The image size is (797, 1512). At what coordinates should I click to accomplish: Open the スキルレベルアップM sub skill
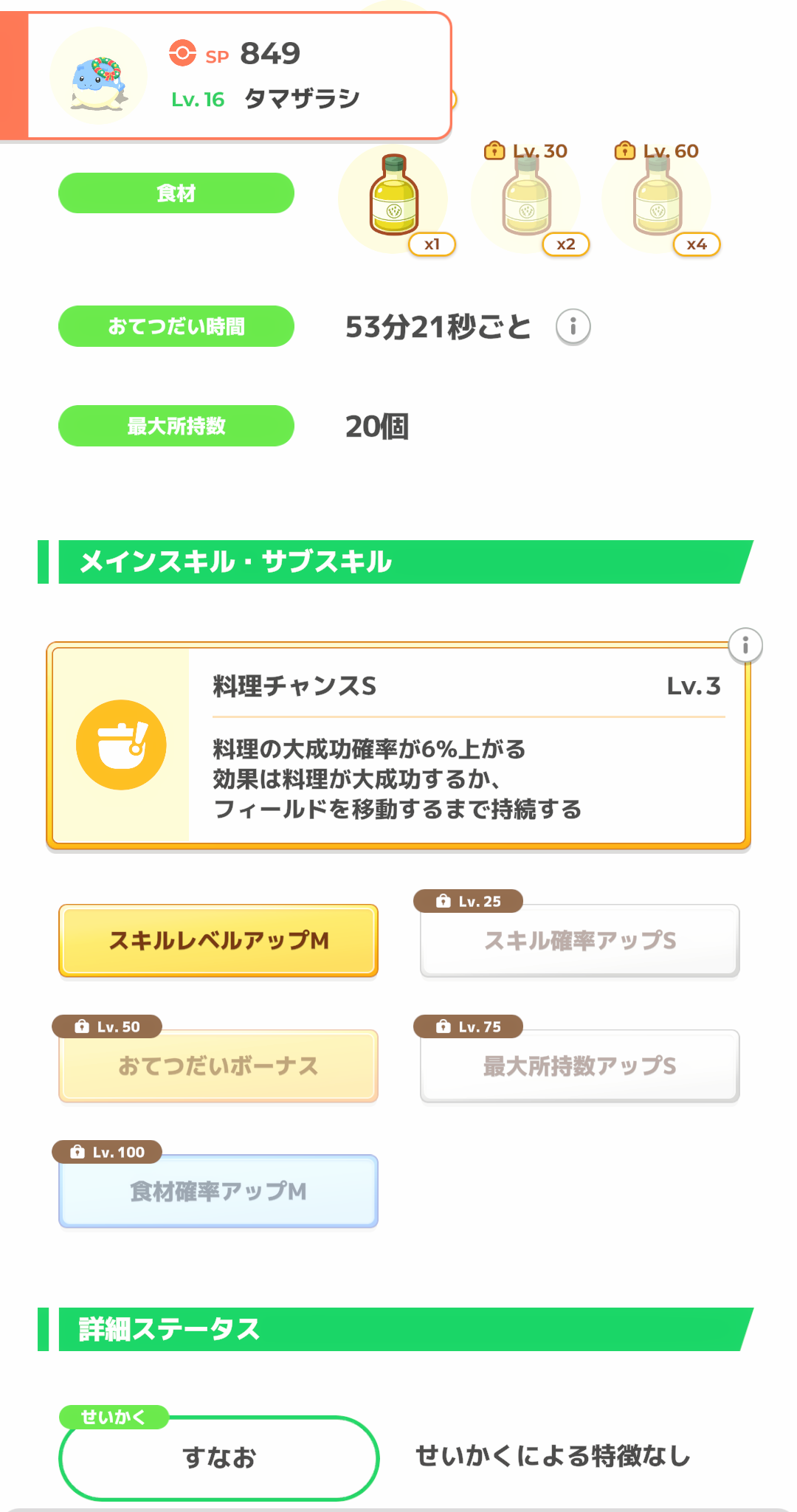(x=218, y=941)
